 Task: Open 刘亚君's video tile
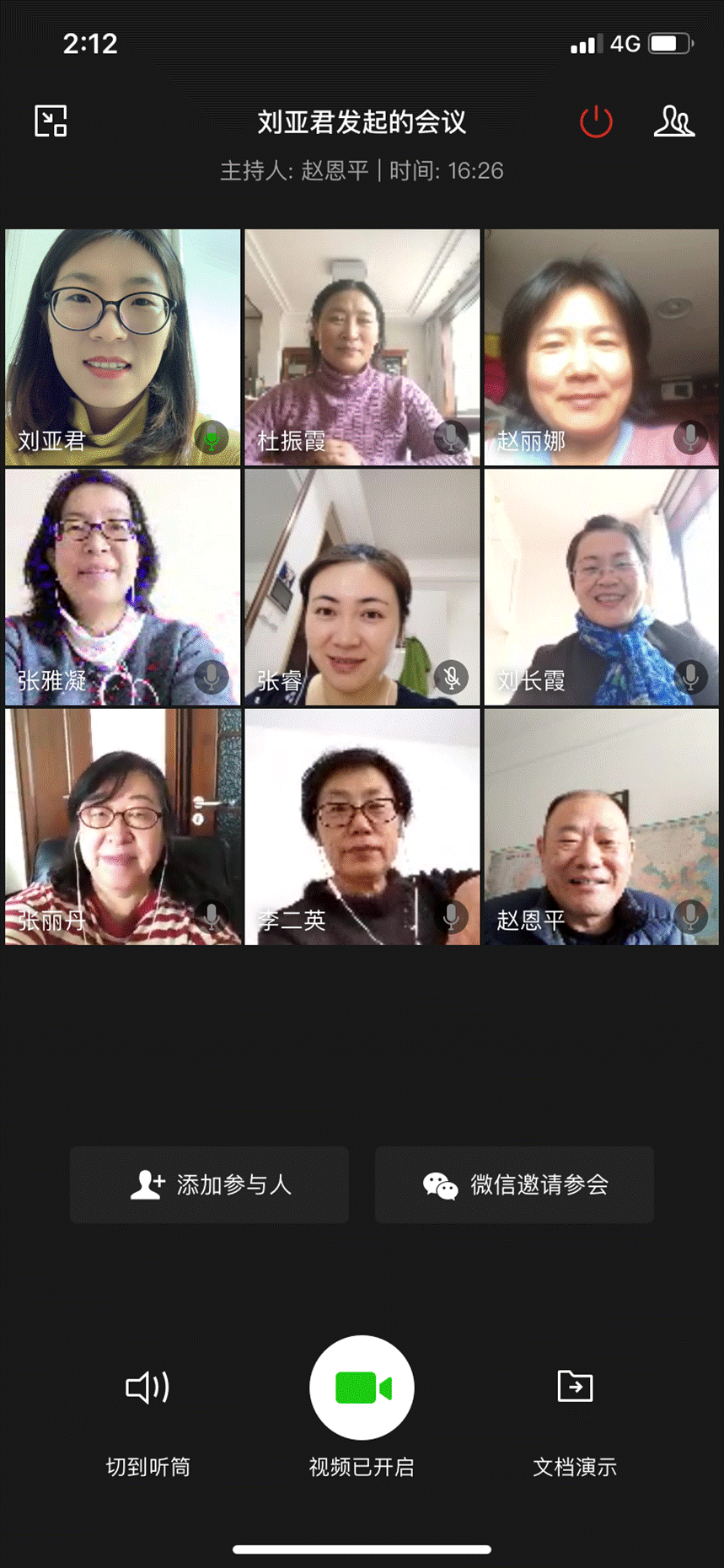coord(123,346)
